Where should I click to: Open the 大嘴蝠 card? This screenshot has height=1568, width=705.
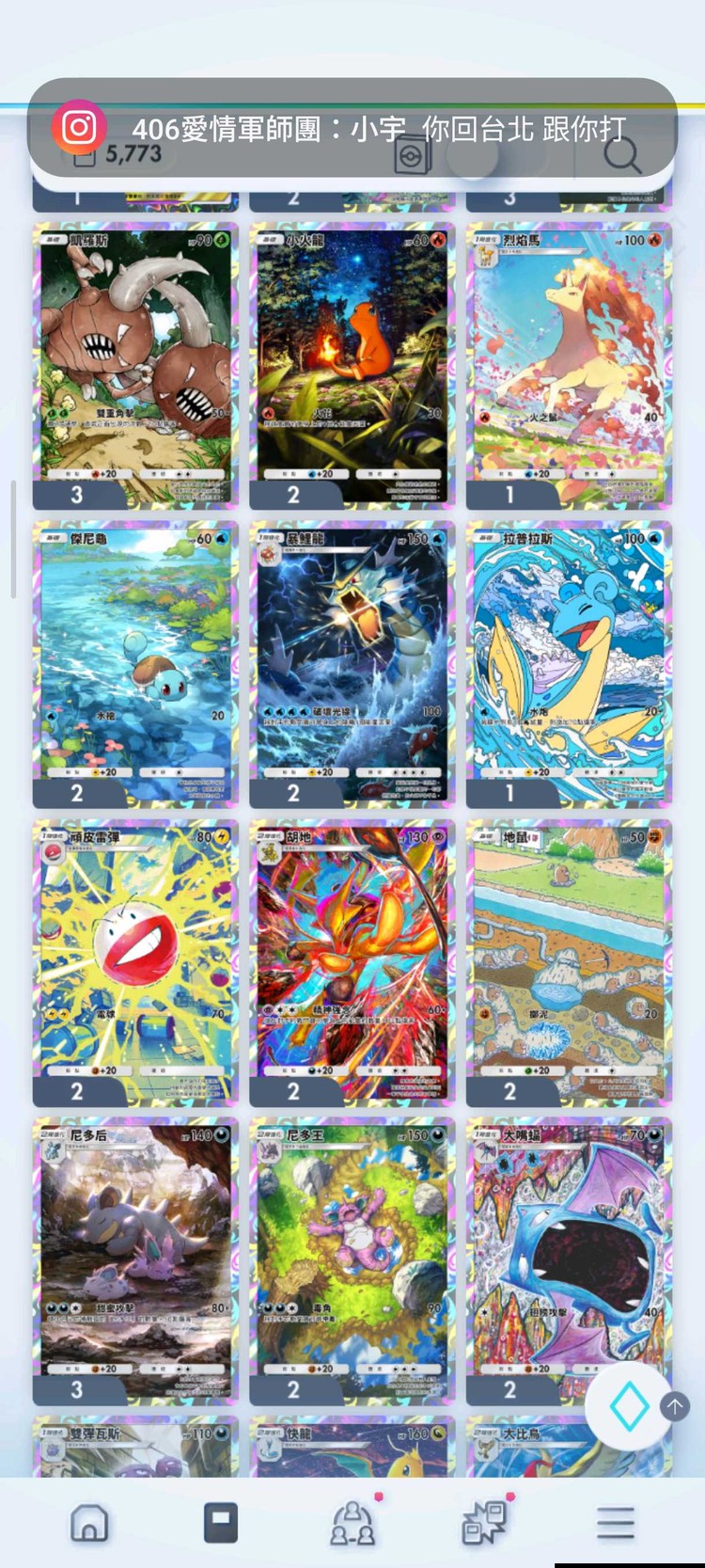click(x=555, y=1251)
